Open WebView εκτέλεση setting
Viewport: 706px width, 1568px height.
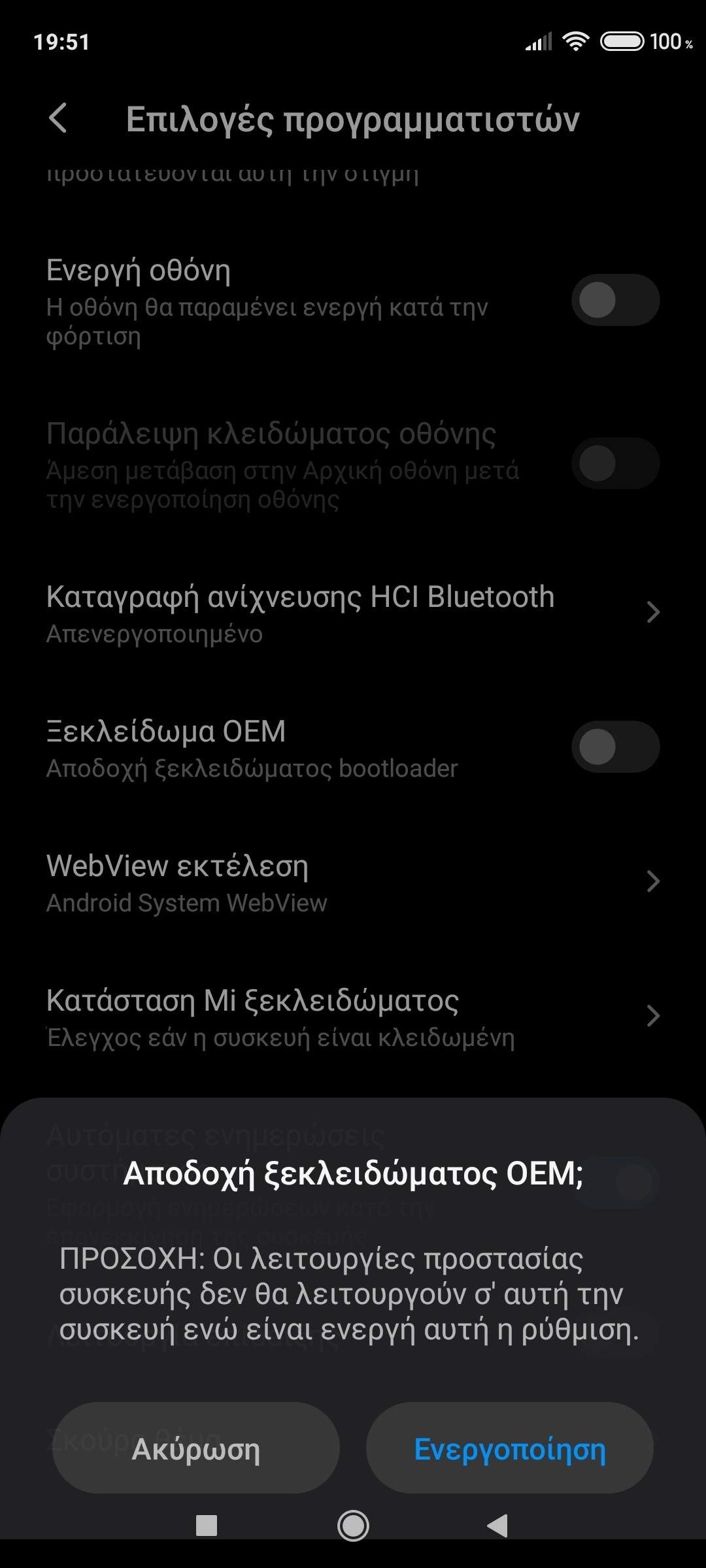pos(353,882)
